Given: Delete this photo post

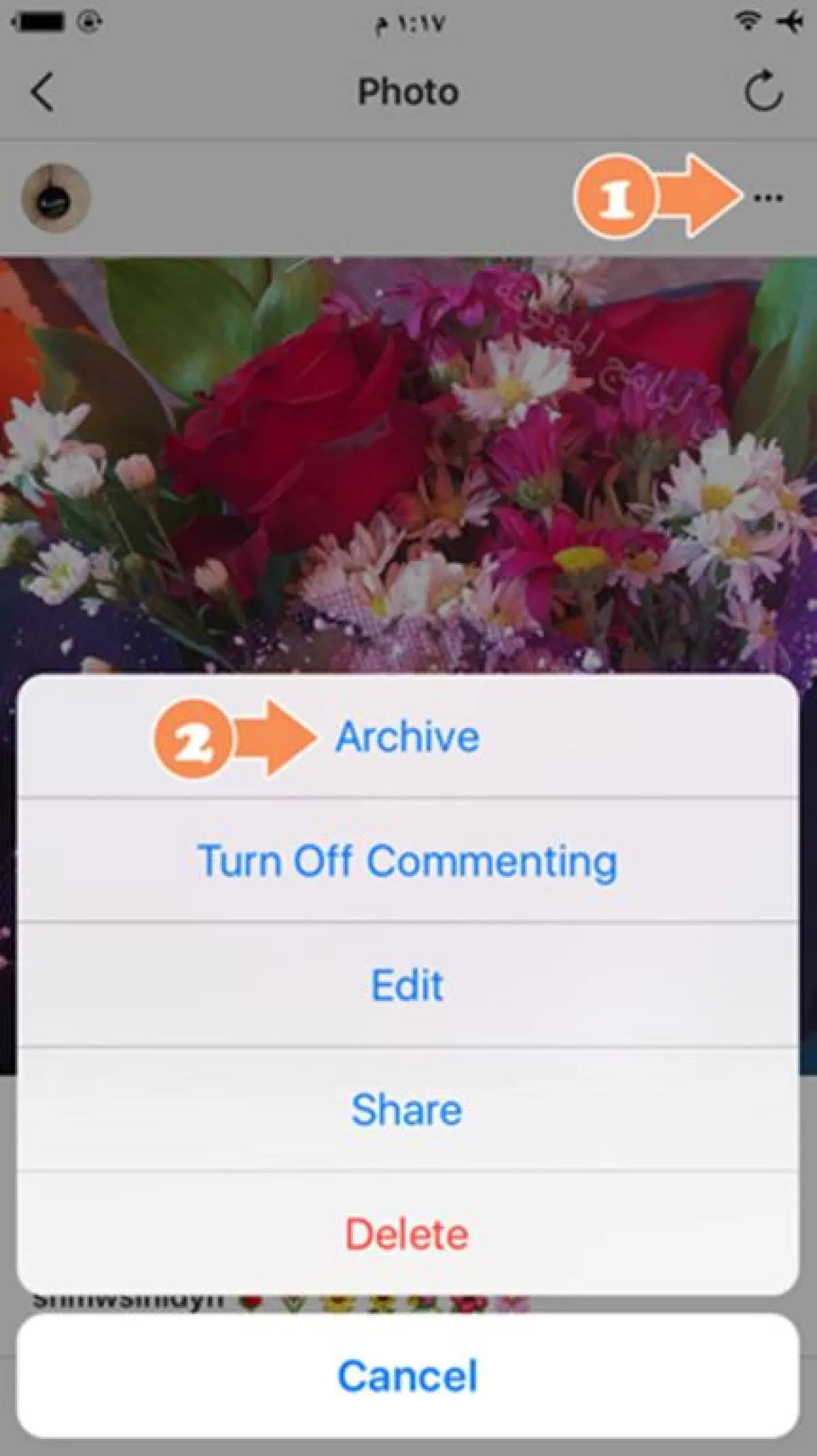Looking at the screenshot, I should [407, 1234].
